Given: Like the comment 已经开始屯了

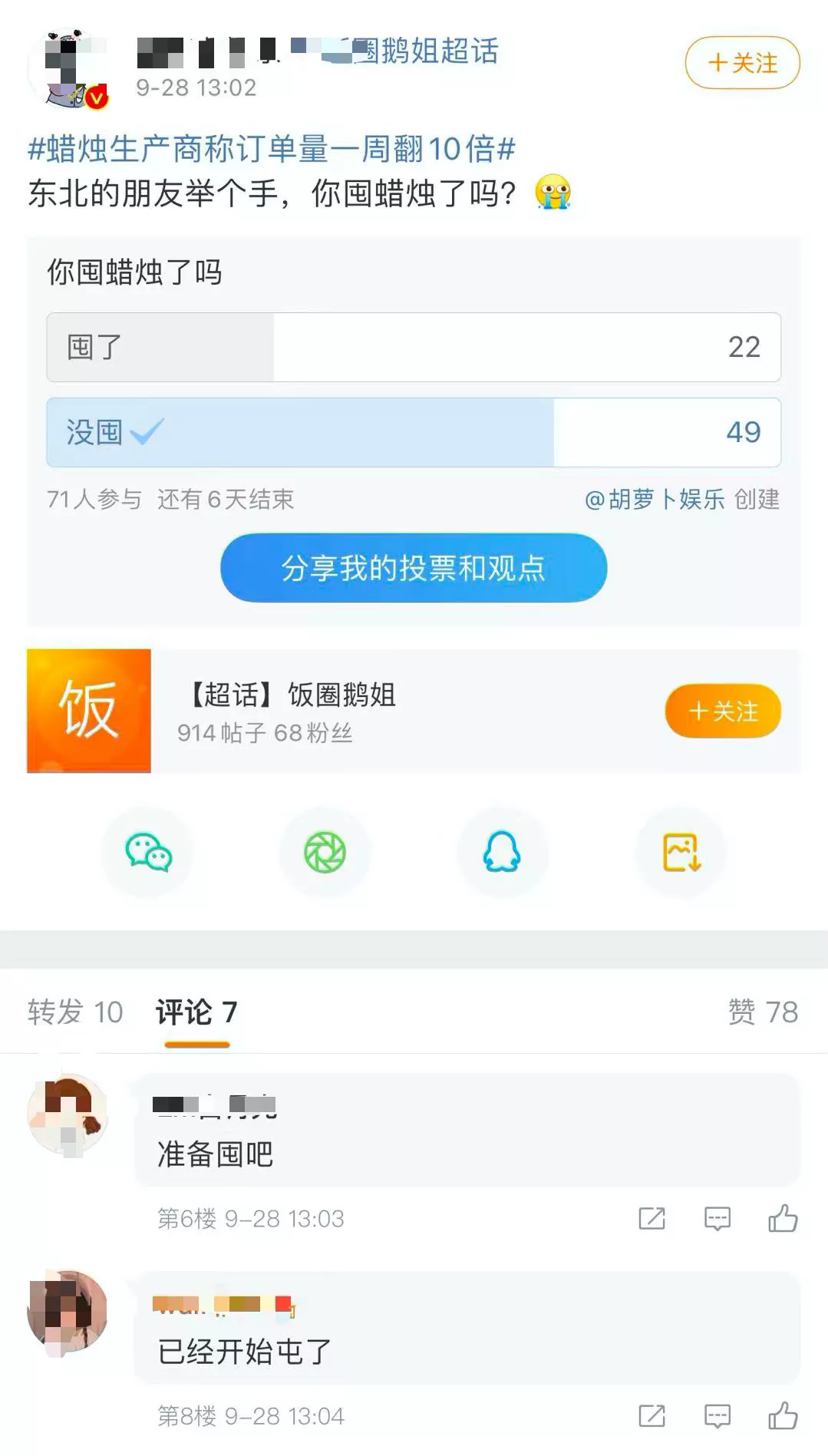Looking at the screenshot, I should (x=783, y=1415).
